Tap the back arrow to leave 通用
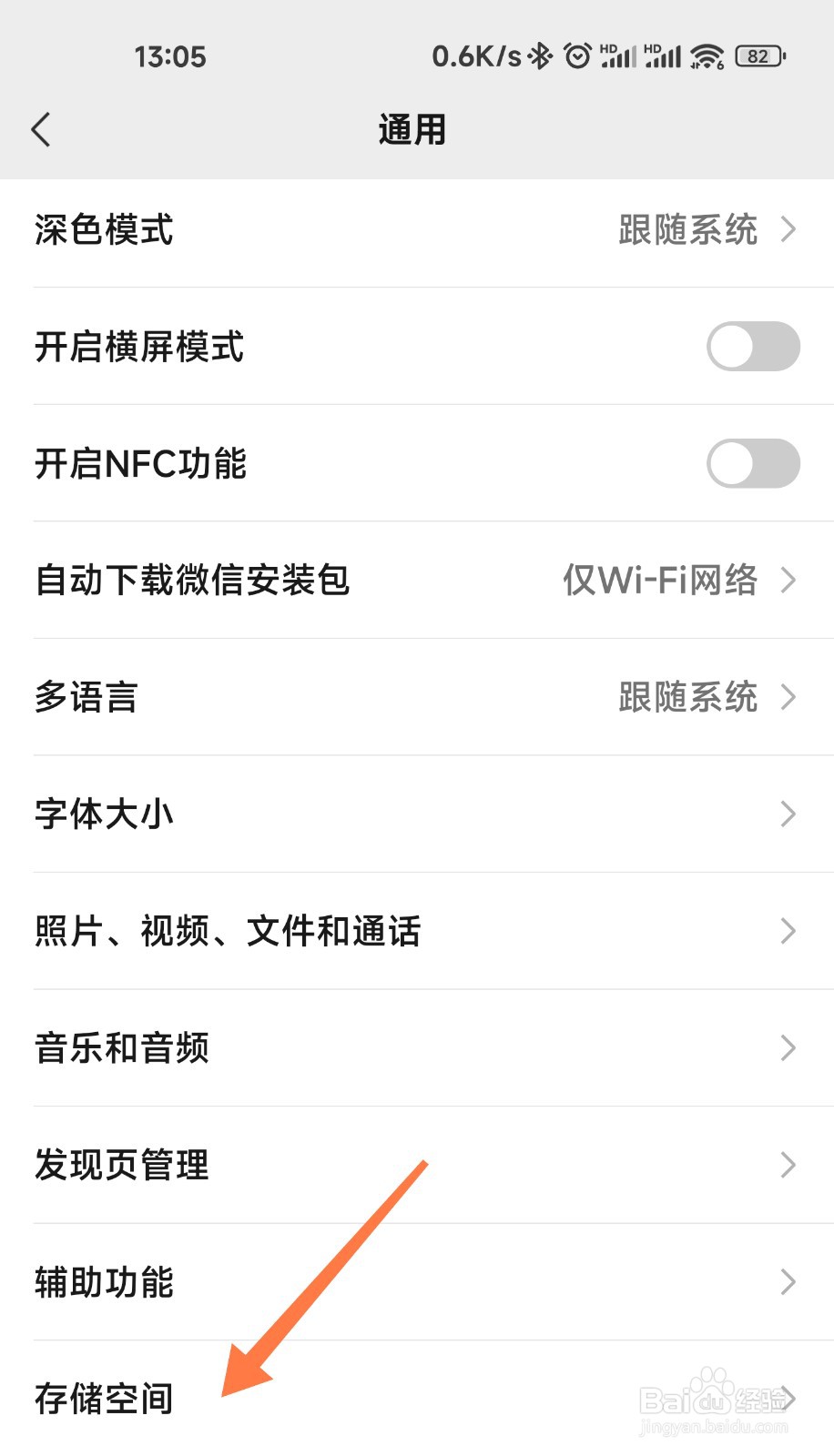Screen dimensions: 834x1456 (x=41, y=129)
